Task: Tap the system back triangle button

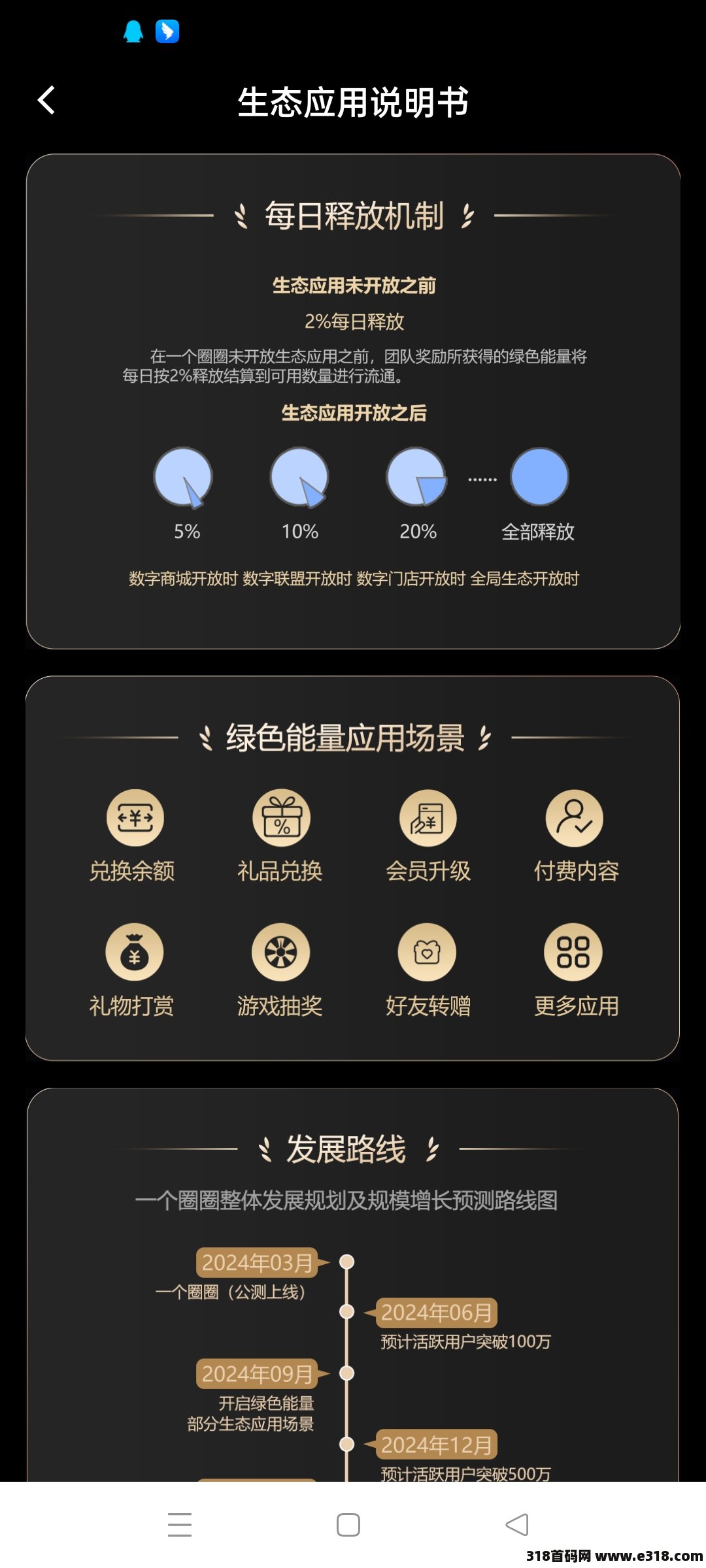Action: (x=517, y=1525)
